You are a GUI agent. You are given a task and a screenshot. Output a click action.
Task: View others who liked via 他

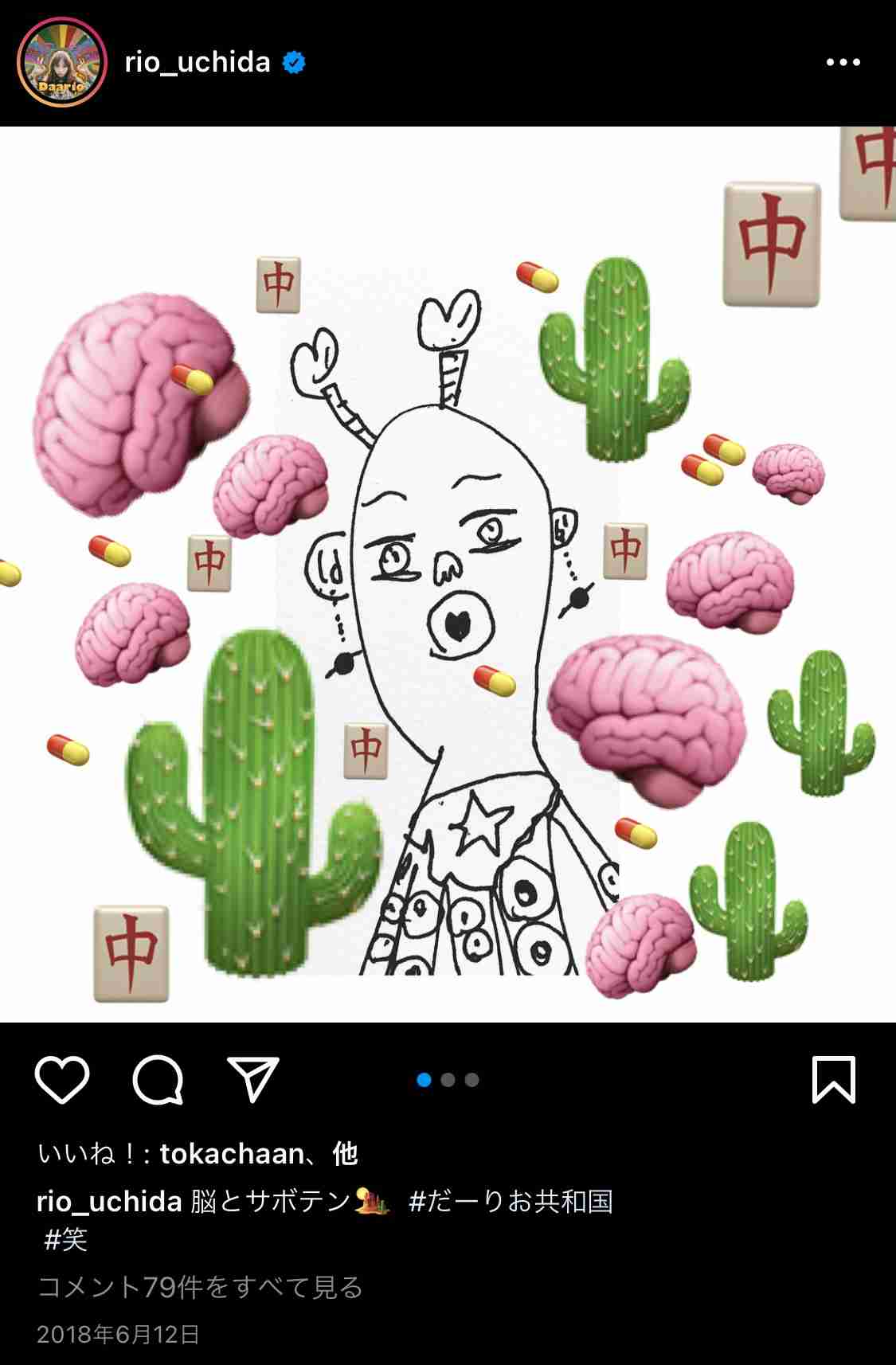[345, 1153]
